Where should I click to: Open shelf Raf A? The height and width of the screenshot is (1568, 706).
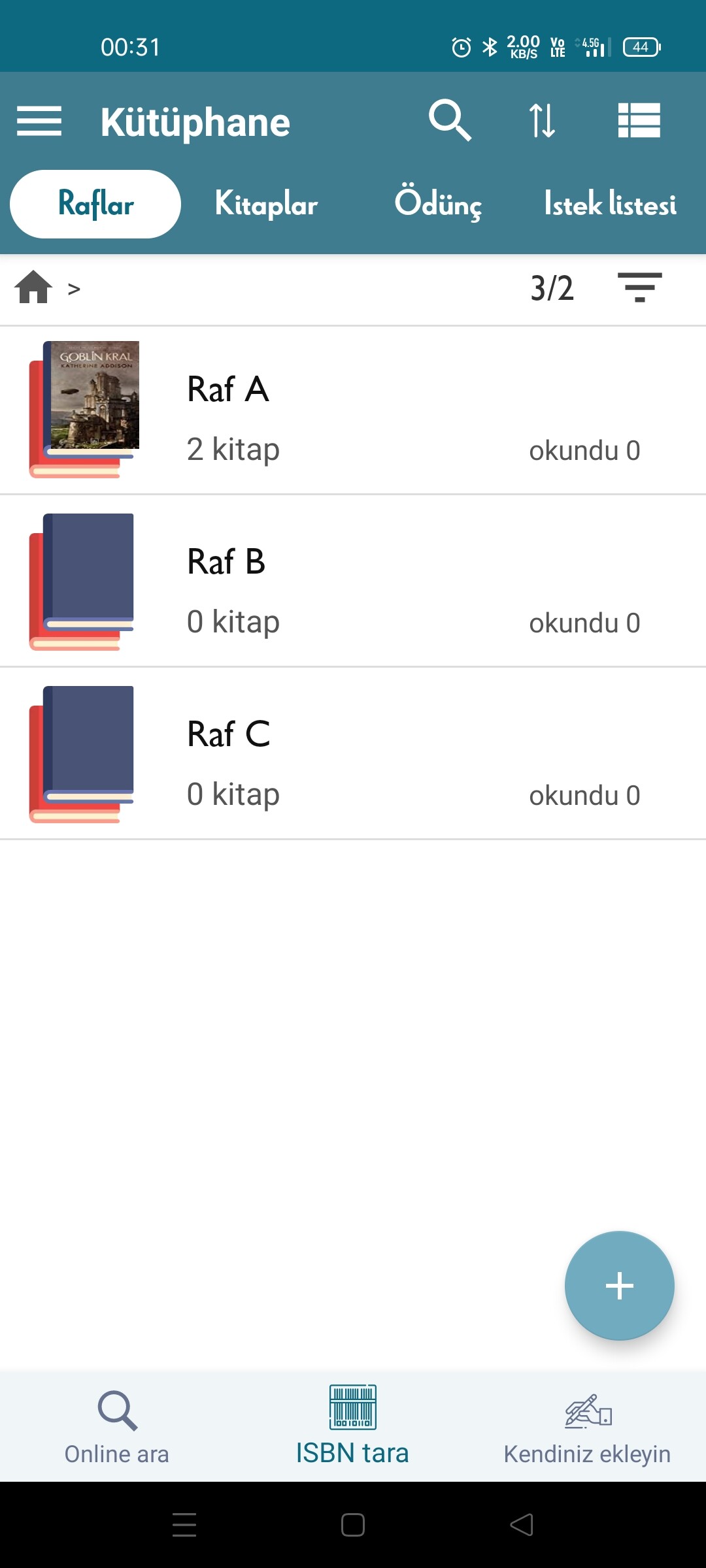click(x=353, y=410)
